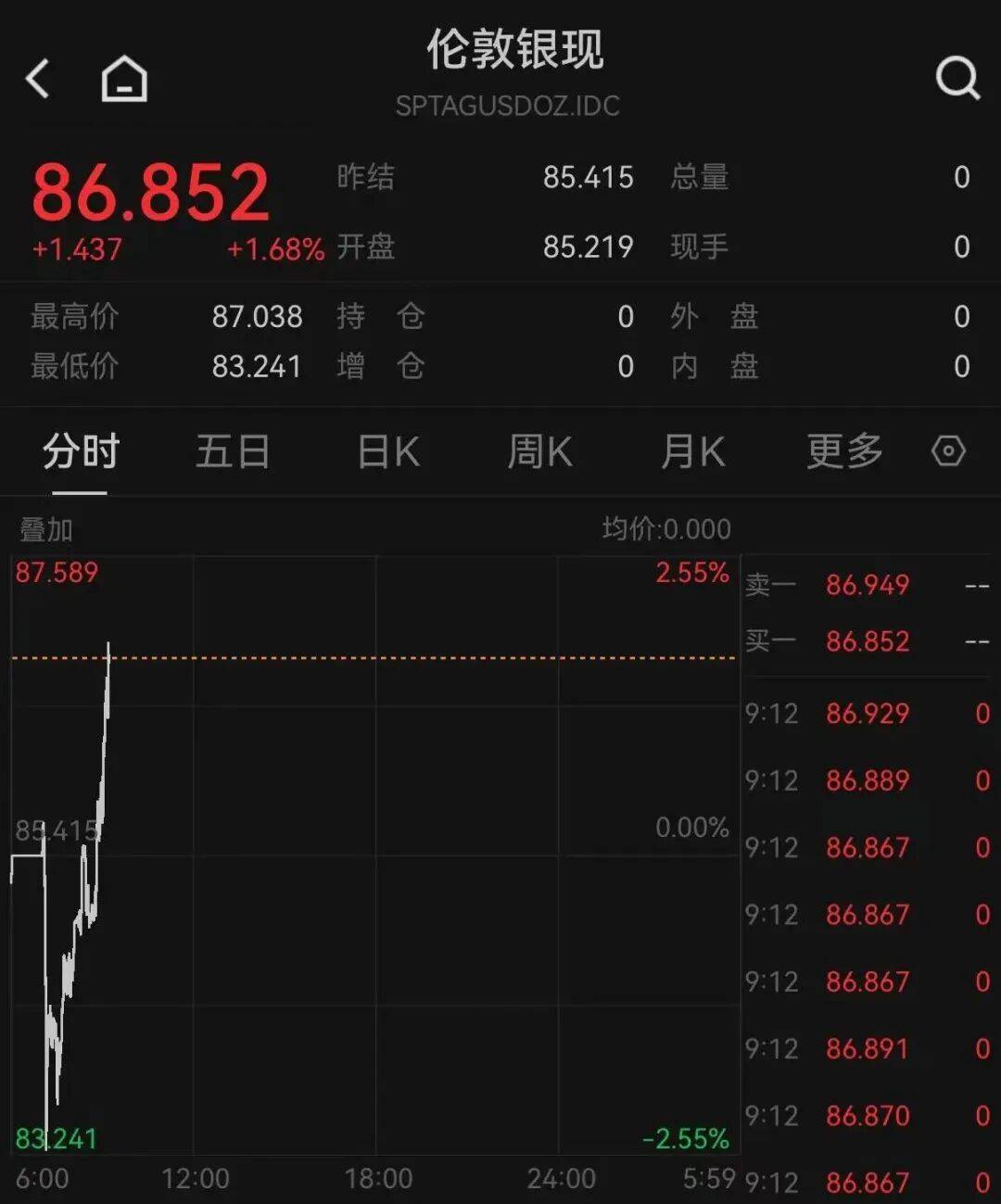Switch to the 五日 tab

(233, 452)
